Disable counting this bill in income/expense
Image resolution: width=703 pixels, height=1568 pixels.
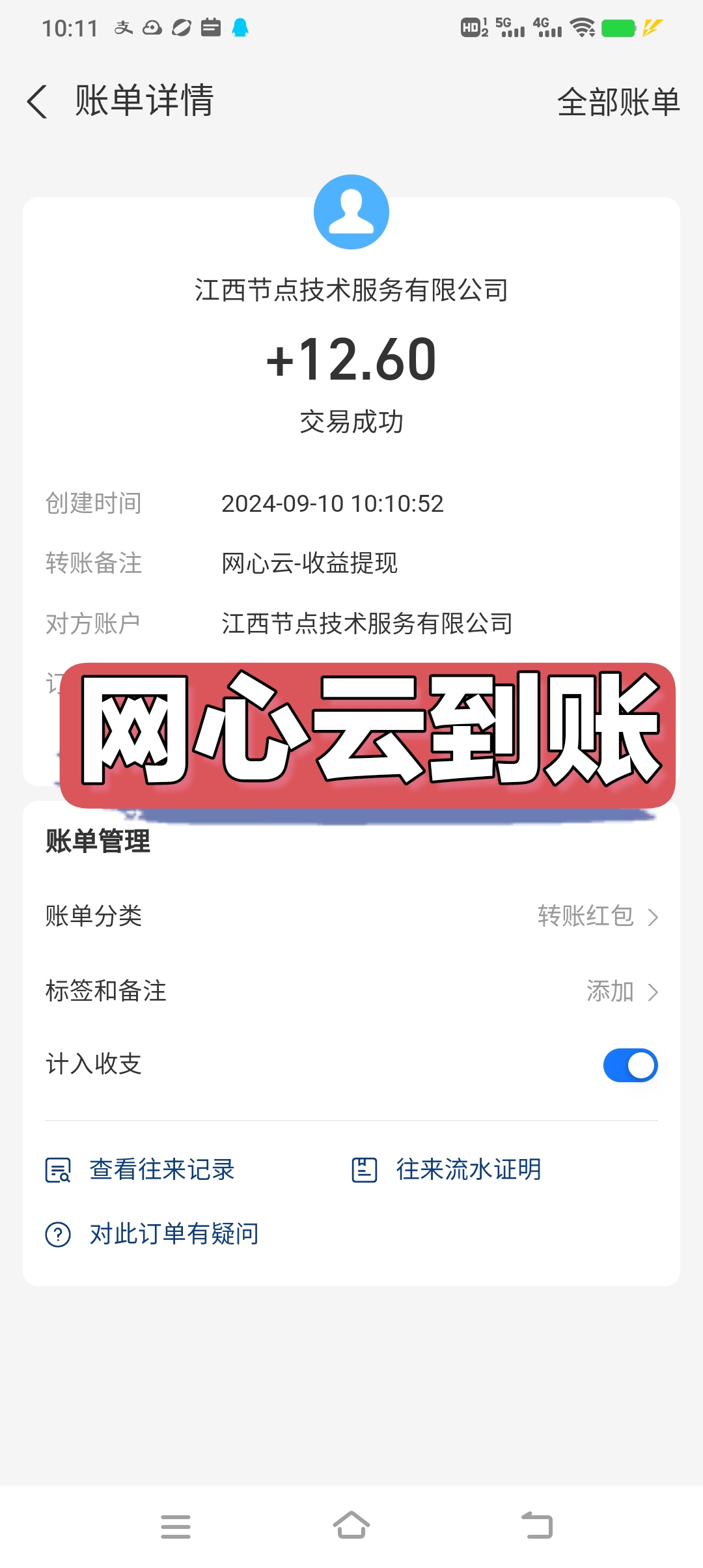pyautogui.click(x=629, y=1065)
